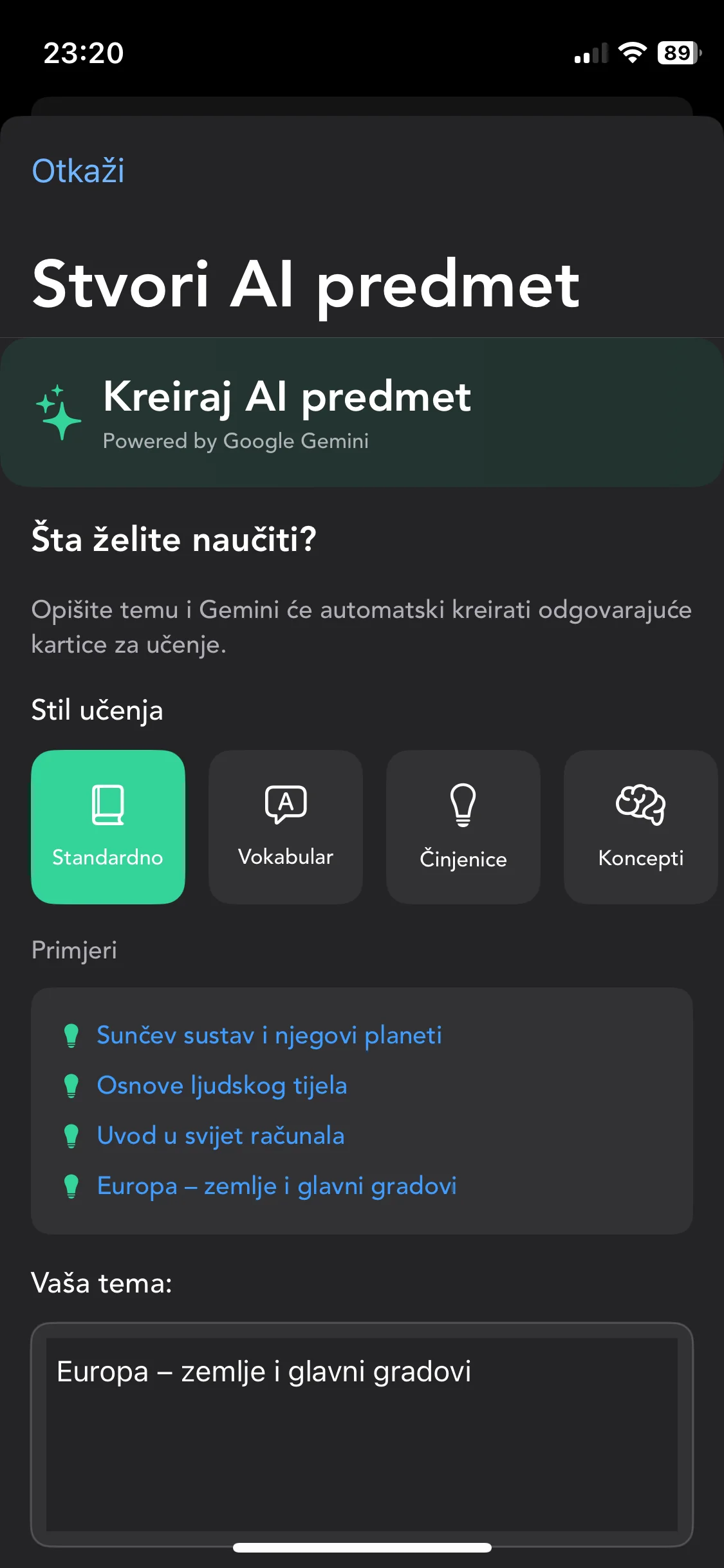
Task: Open the Europa – zemlje i glavni gradovi example
Action: pos(277,1185)
